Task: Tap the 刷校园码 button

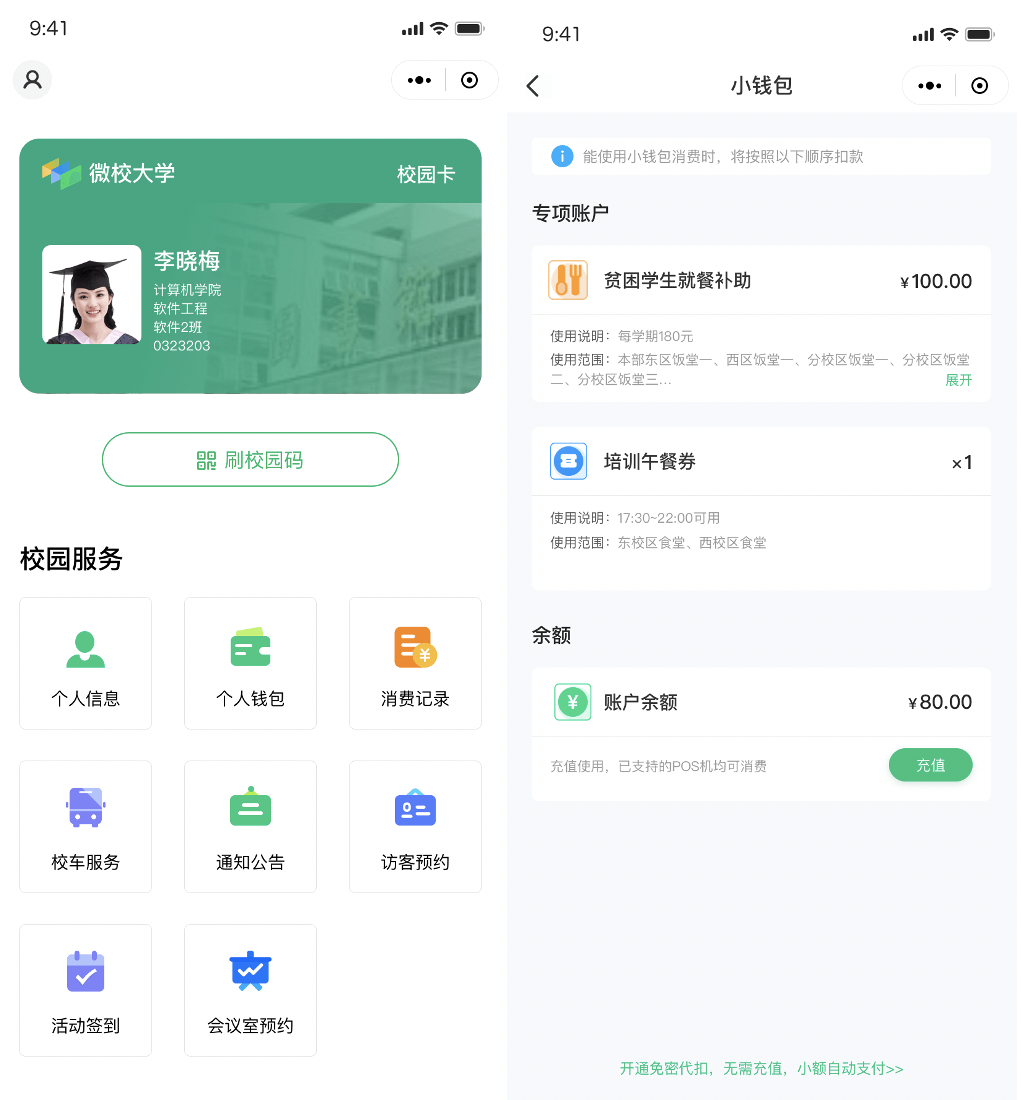Action: [250, 460]
